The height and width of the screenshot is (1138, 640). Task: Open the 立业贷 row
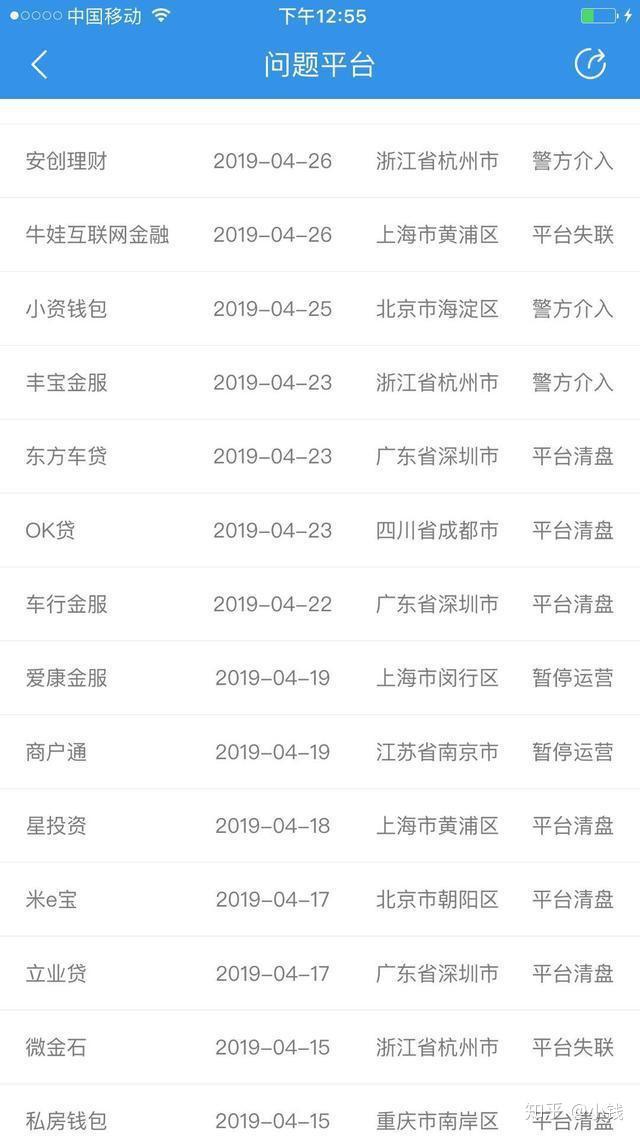(320, 973)
